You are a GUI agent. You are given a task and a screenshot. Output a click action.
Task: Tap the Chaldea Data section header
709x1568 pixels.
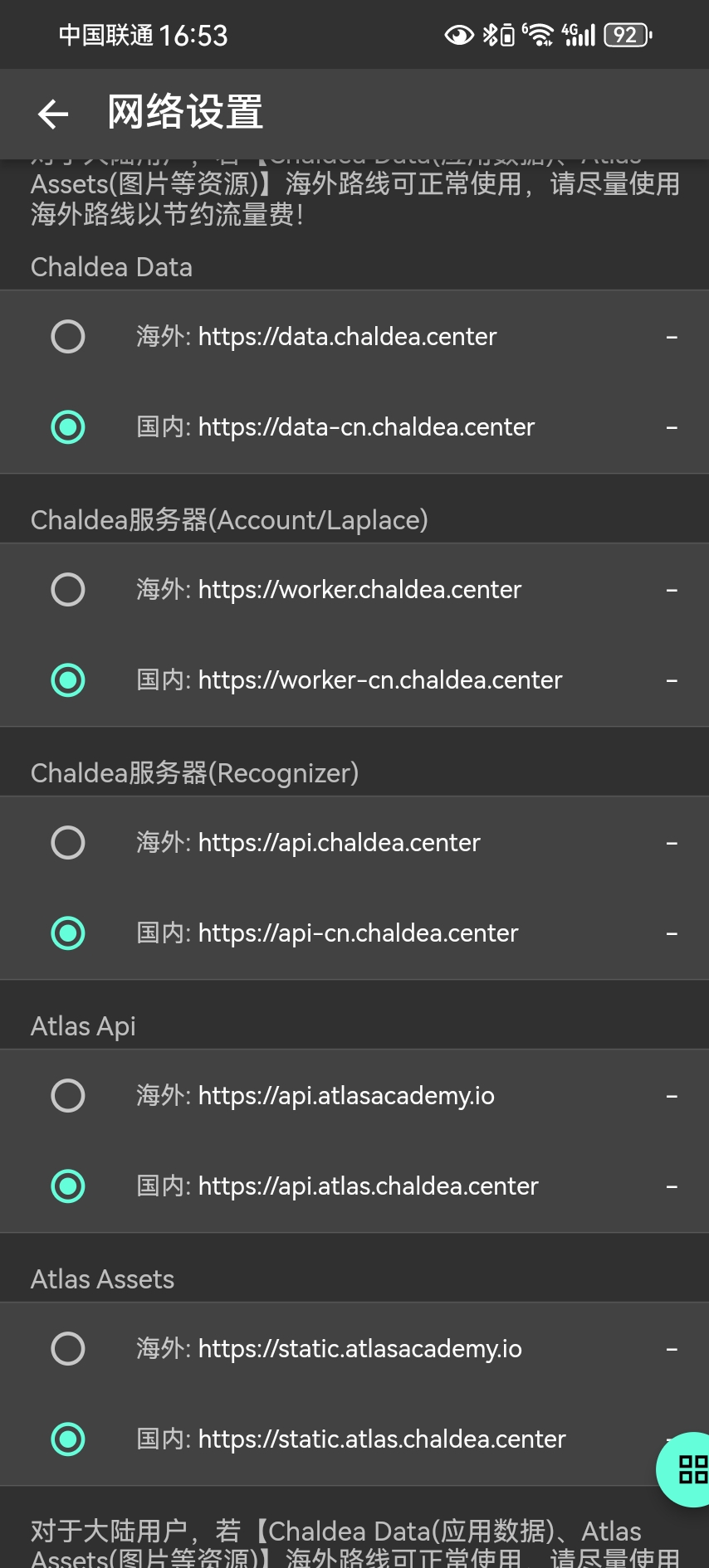tap(111, 266)
